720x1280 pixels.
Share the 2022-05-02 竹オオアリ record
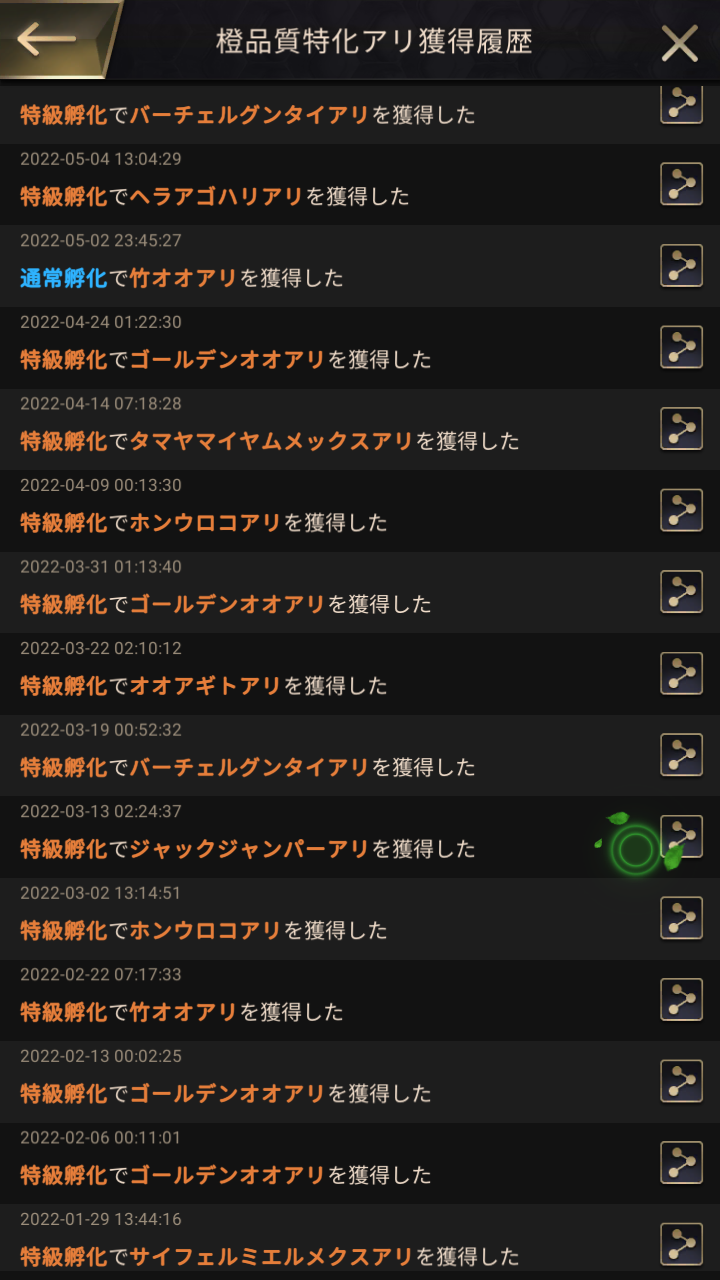point(681,266)
